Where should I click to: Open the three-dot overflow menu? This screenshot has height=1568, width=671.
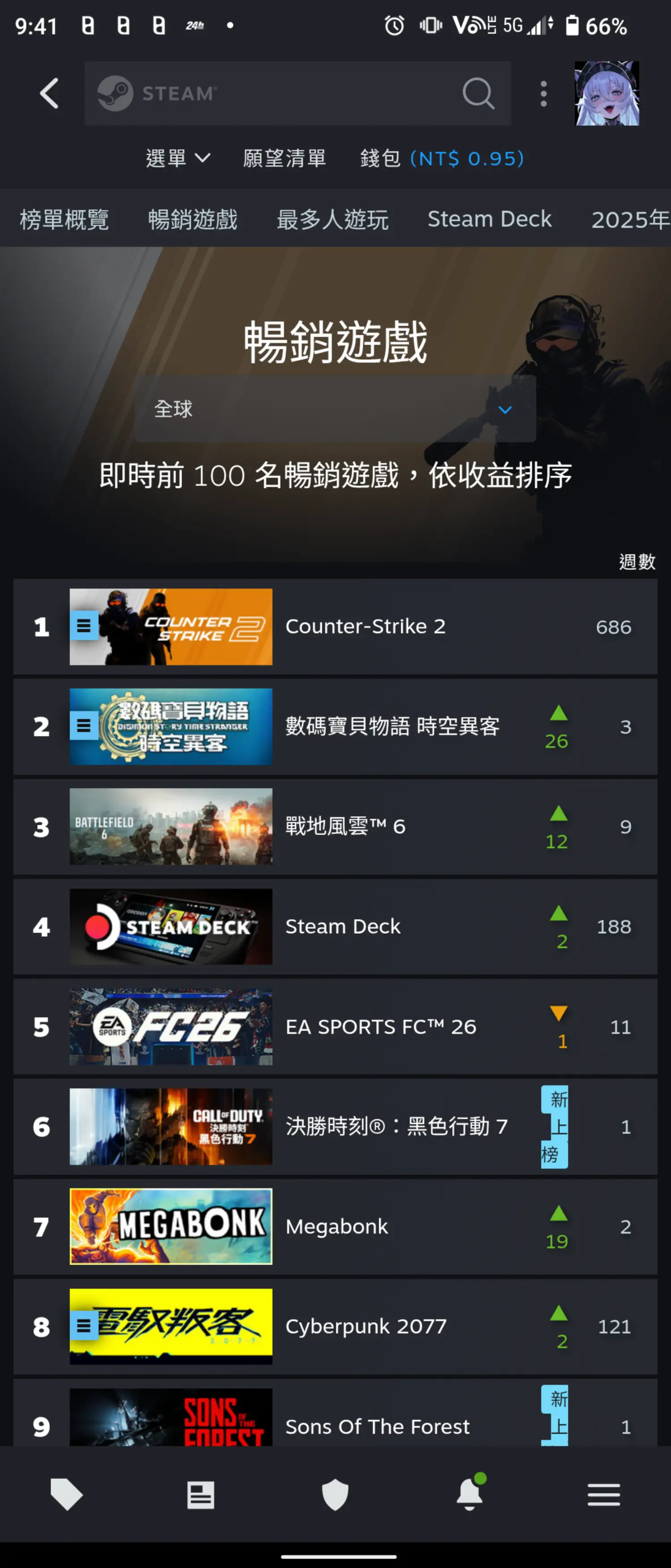[x=543, y=94]
